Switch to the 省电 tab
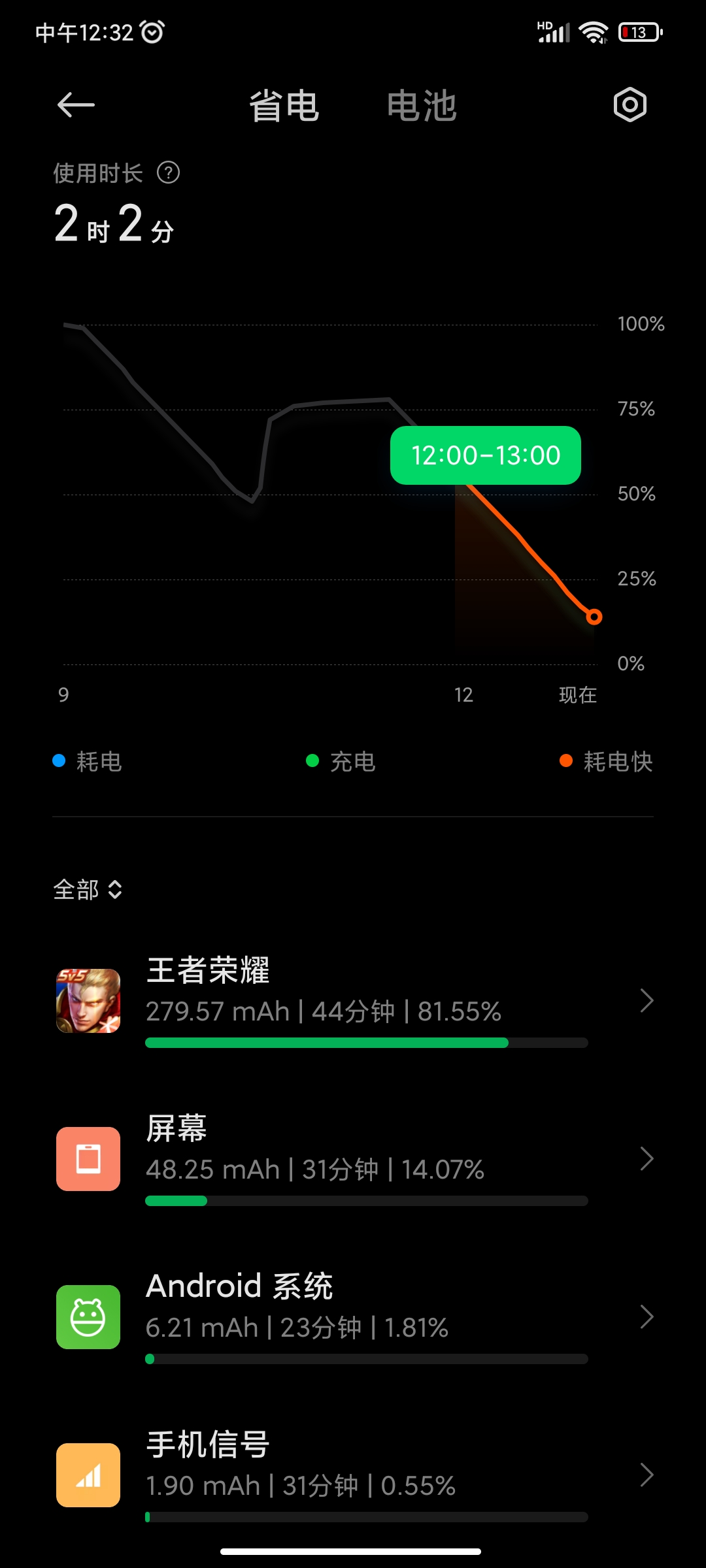The image size is (706, 1568). tap(284, 106)
